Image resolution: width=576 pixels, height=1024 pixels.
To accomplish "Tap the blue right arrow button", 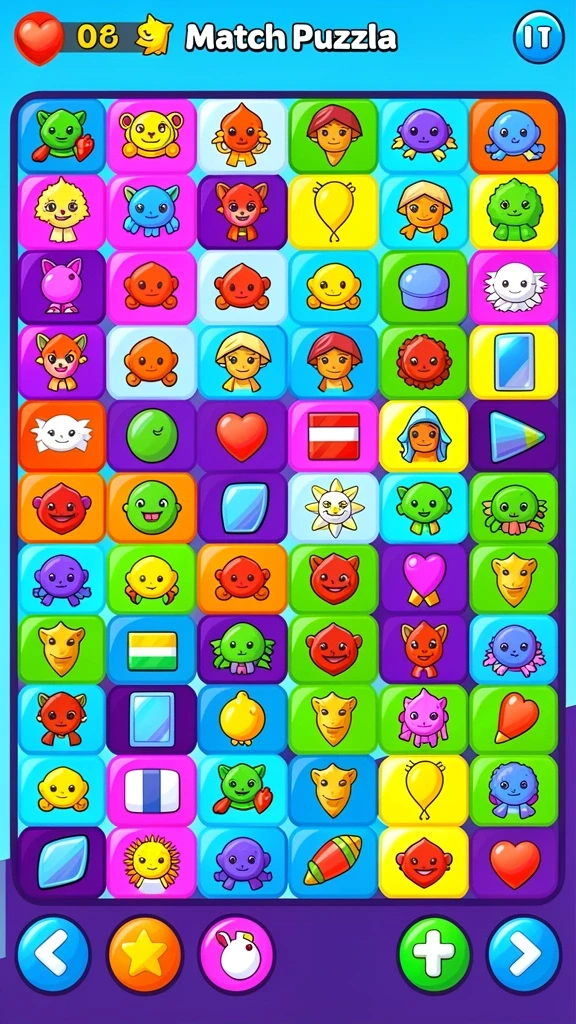I will (x=524, y=954).
